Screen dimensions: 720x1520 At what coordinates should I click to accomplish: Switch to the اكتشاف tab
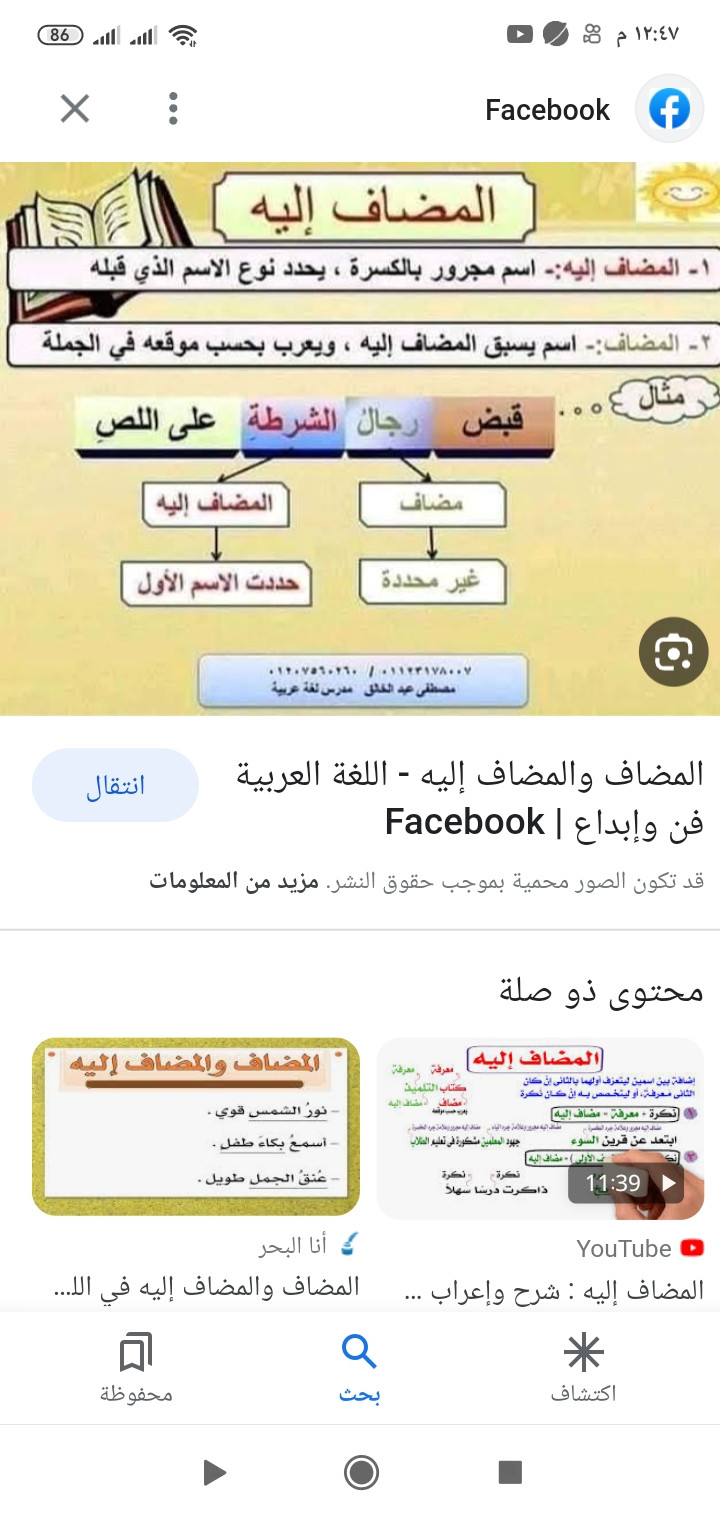[583, 1368]
